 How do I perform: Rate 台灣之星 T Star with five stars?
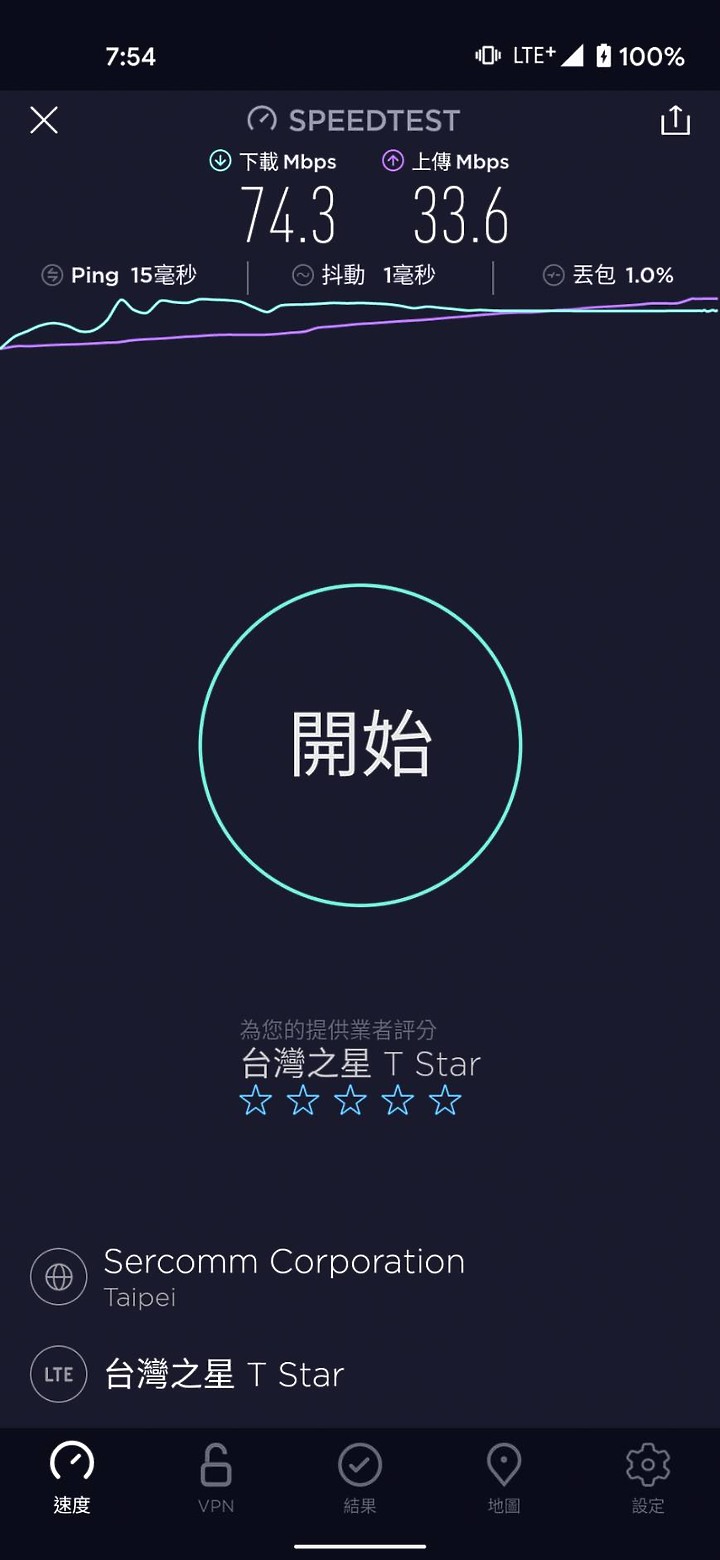pos(445,1102)
